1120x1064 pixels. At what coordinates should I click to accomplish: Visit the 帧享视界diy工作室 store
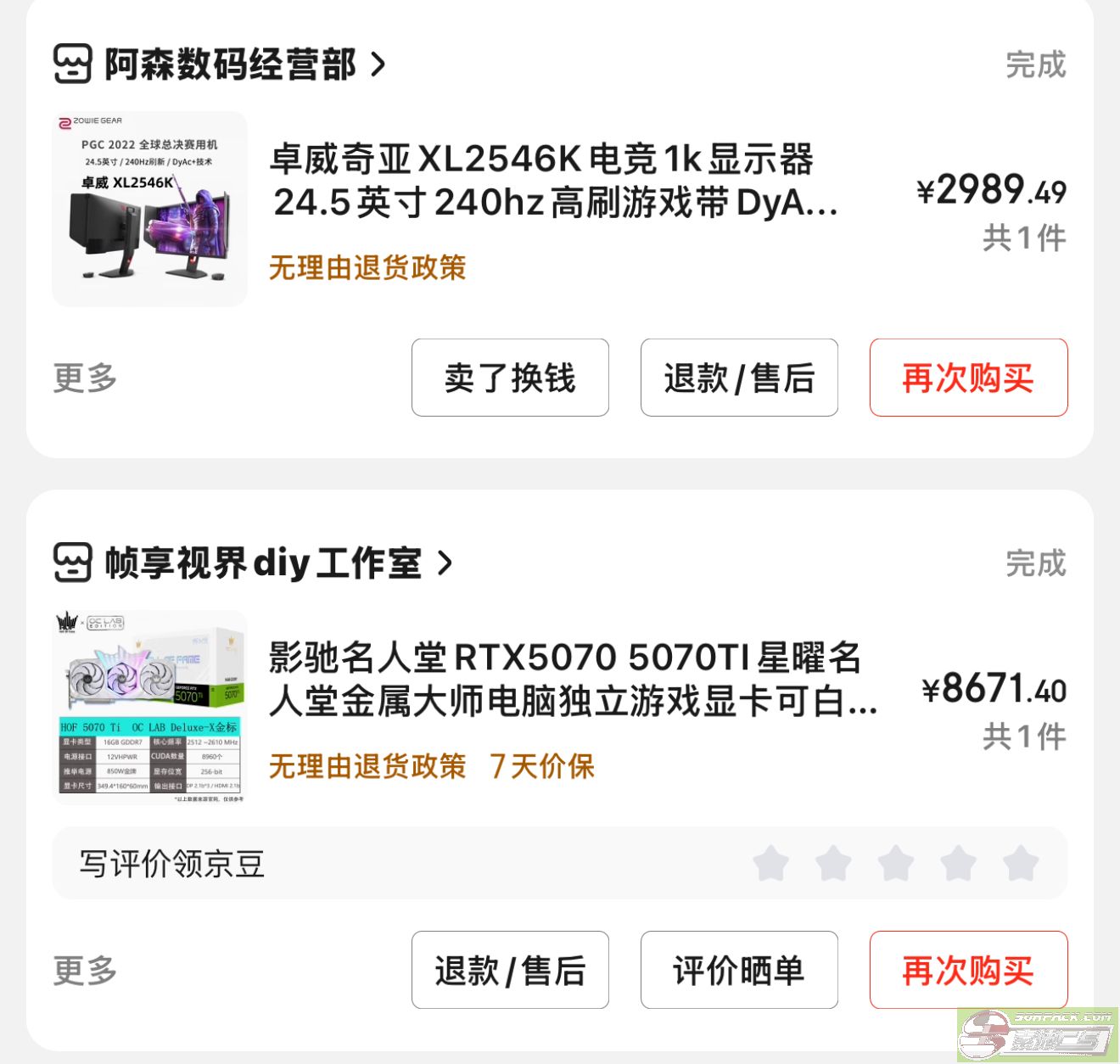(263, 563)
